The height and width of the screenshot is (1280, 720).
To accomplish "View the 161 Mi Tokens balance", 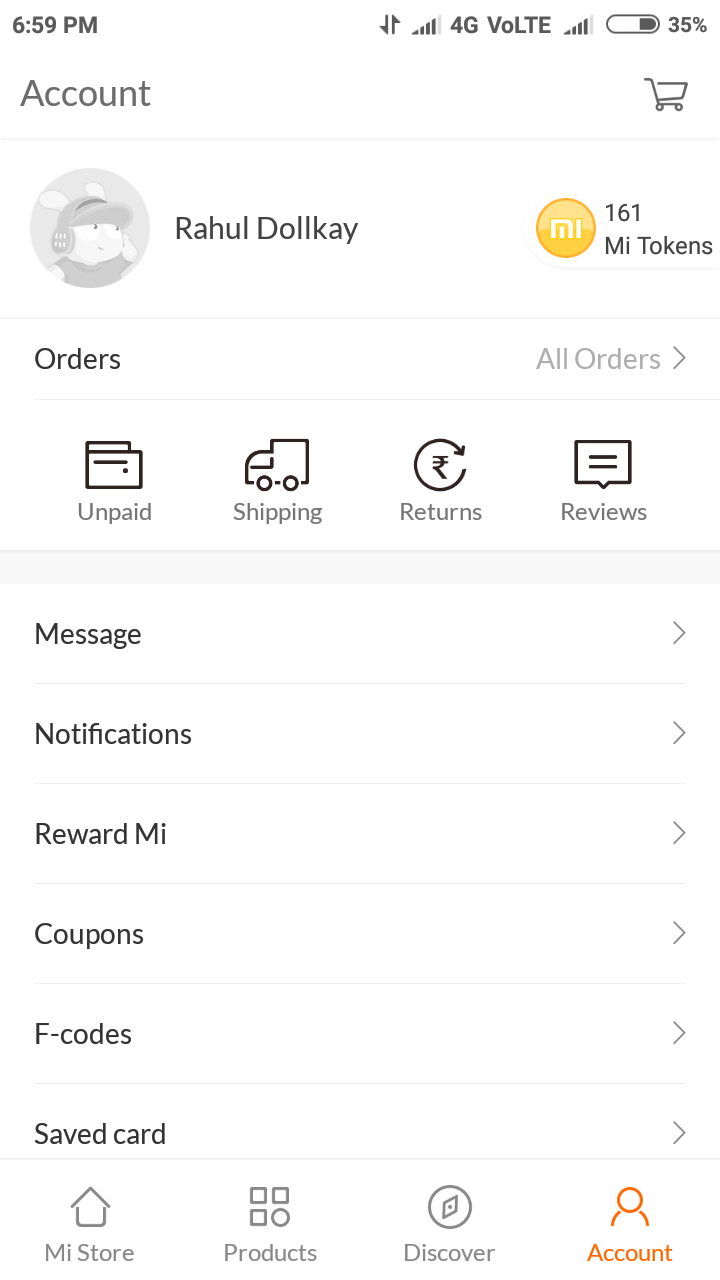I will [x=625, y=229].
